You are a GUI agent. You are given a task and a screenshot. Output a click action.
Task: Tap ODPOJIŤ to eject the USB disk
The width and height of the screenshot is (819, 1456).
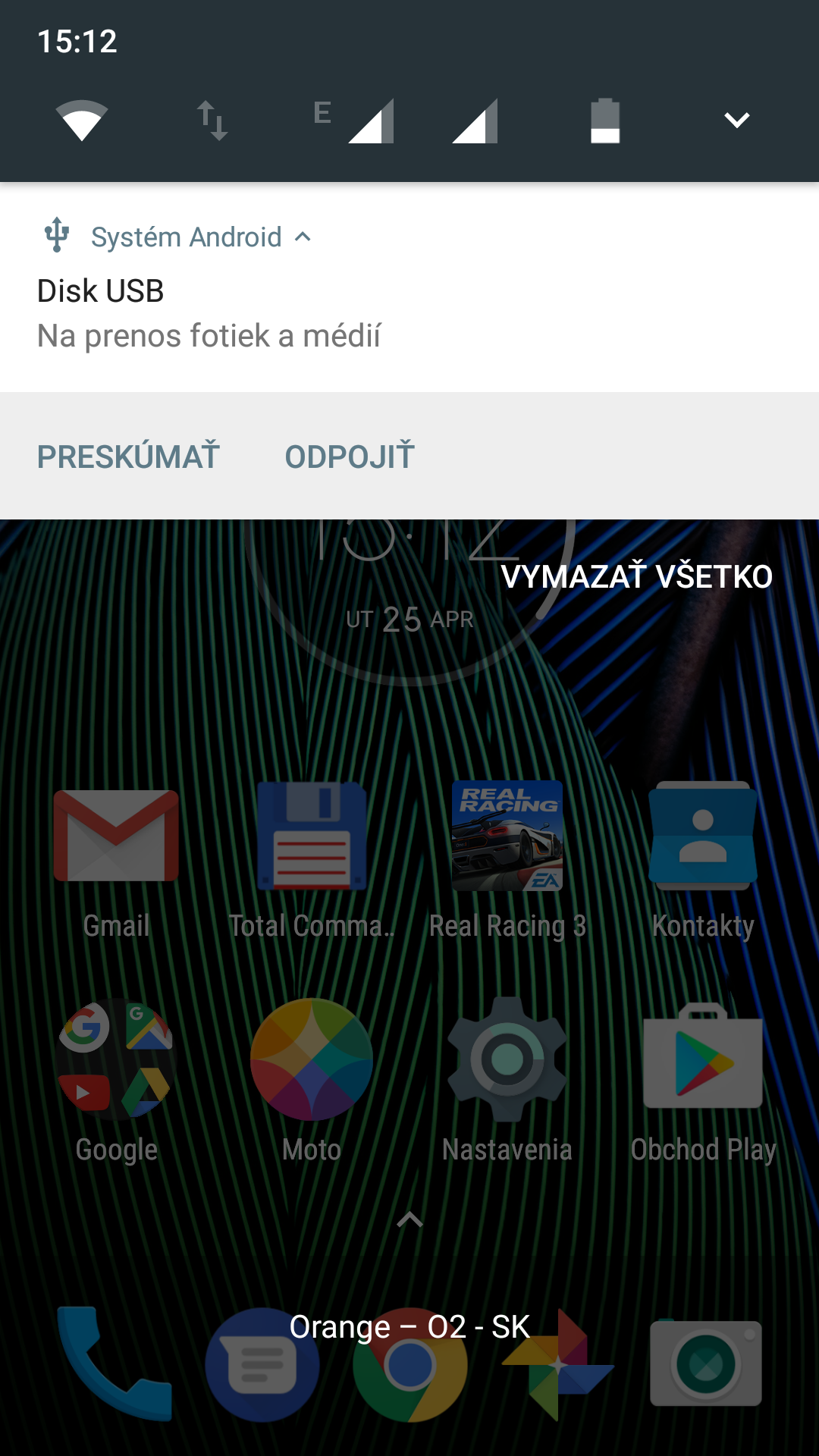(350, 457)
